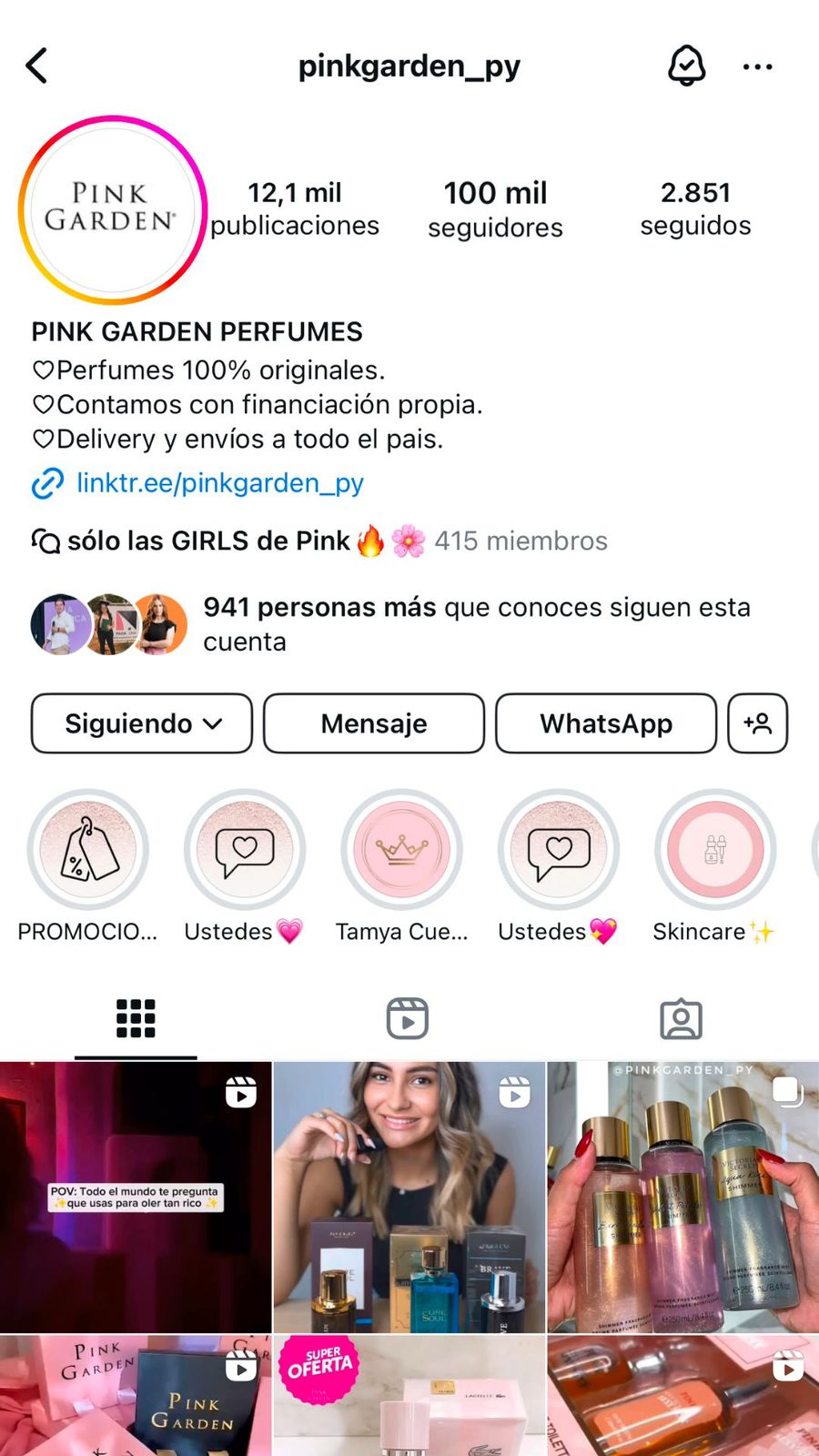Open the Super Oferta post

click(x=409, y=1397)
